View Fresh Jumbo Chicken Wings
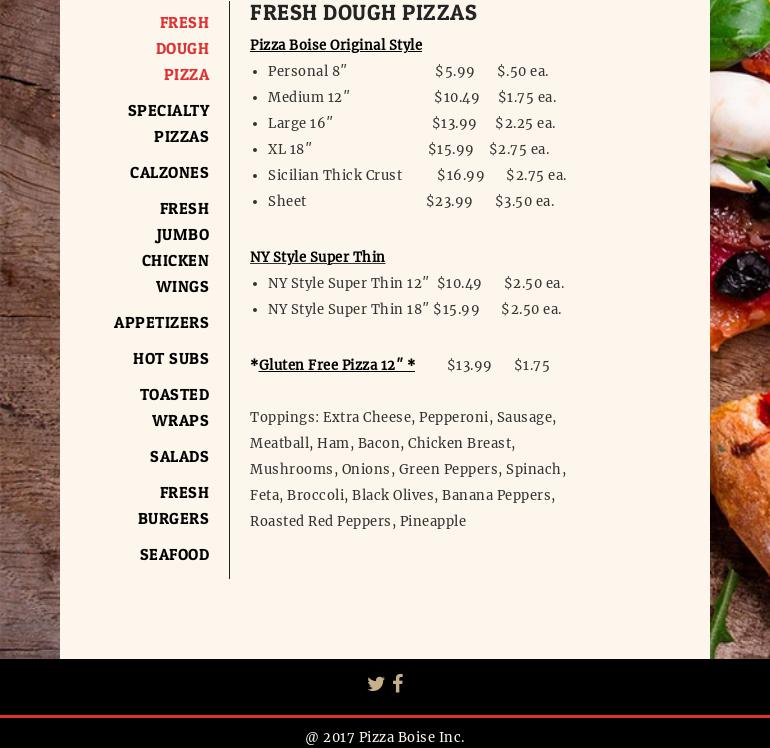The image size is (770, 748). (176, 247)
